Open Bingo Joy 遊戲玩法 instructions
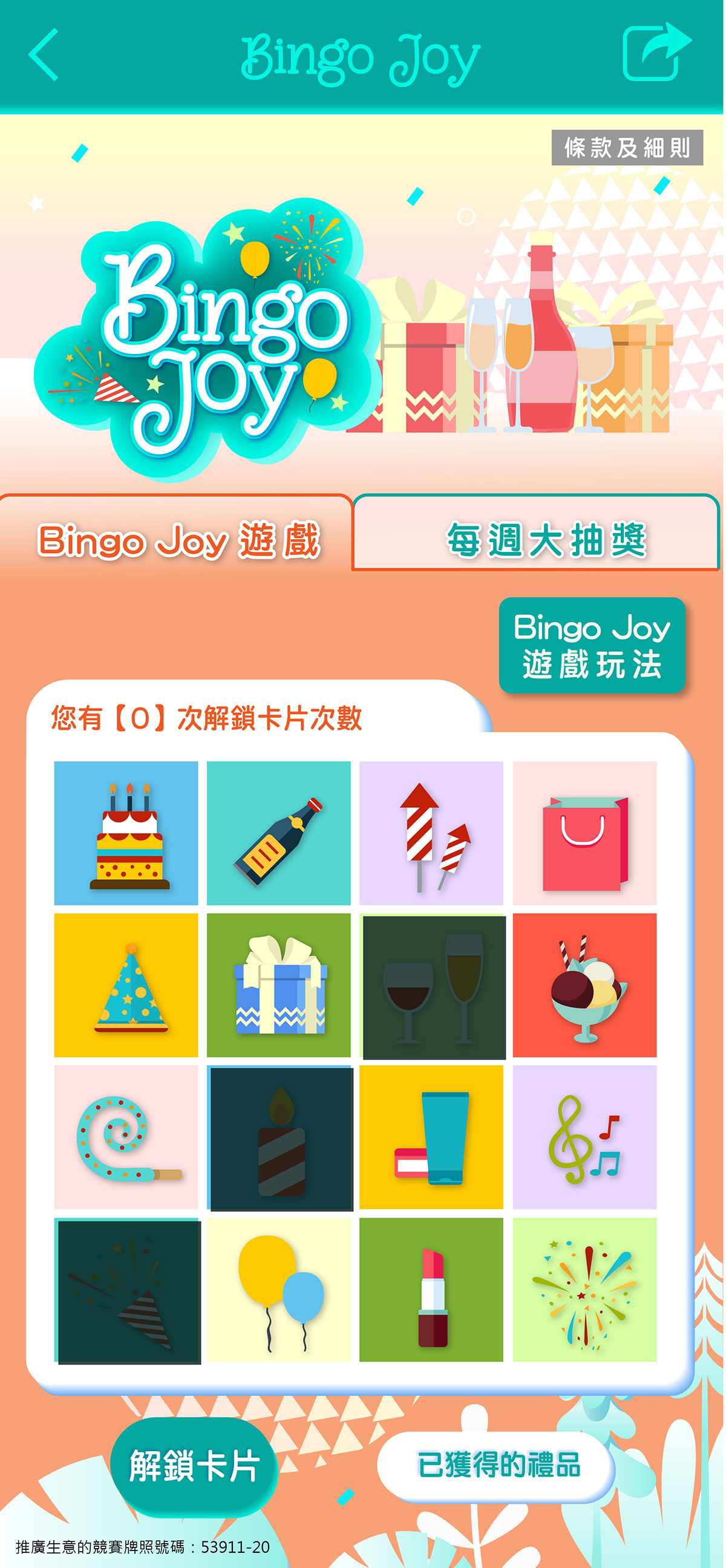The image size is (726, 1568). [593, 646]
